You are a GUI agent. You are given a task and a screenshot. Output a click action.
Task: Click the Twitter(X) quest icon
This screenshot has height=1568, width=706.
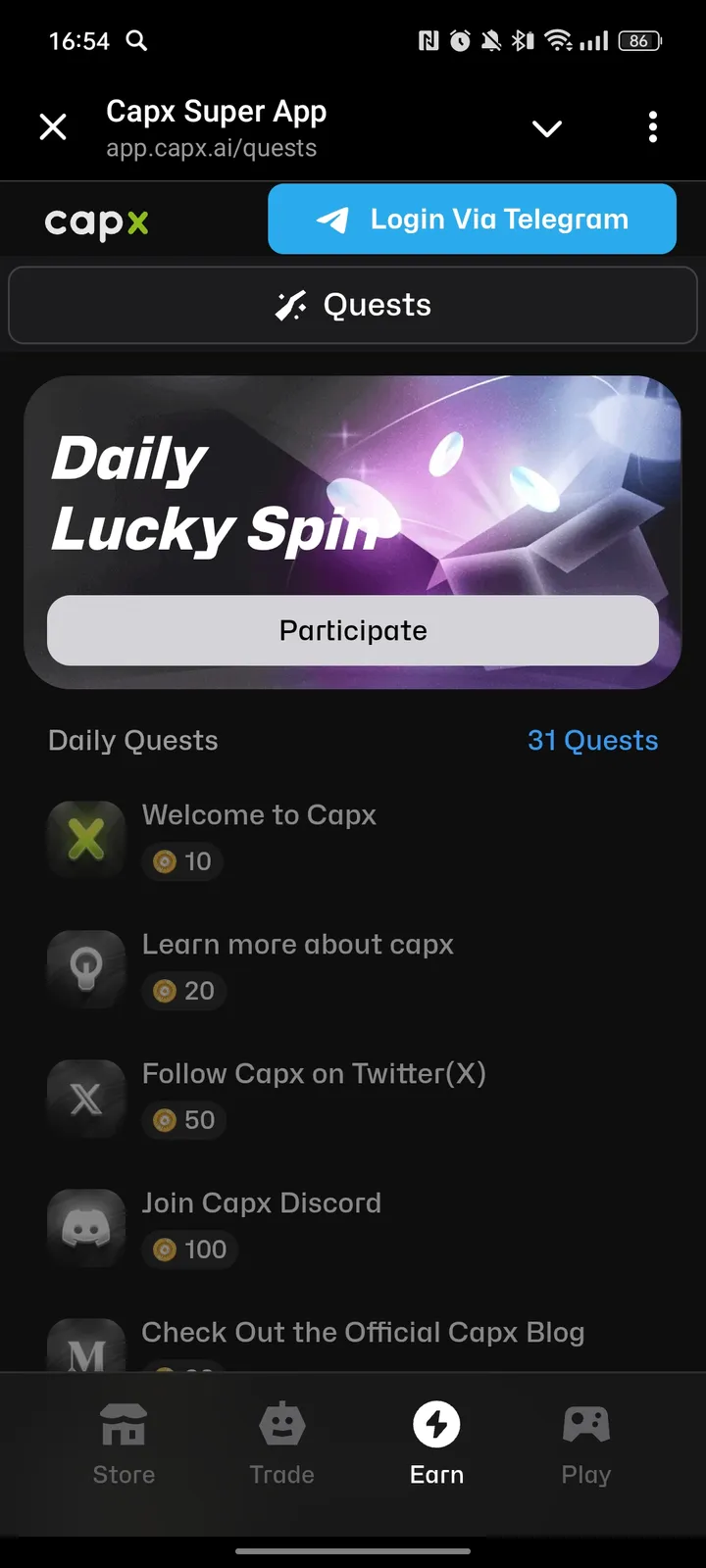(x=86, y=1099)
